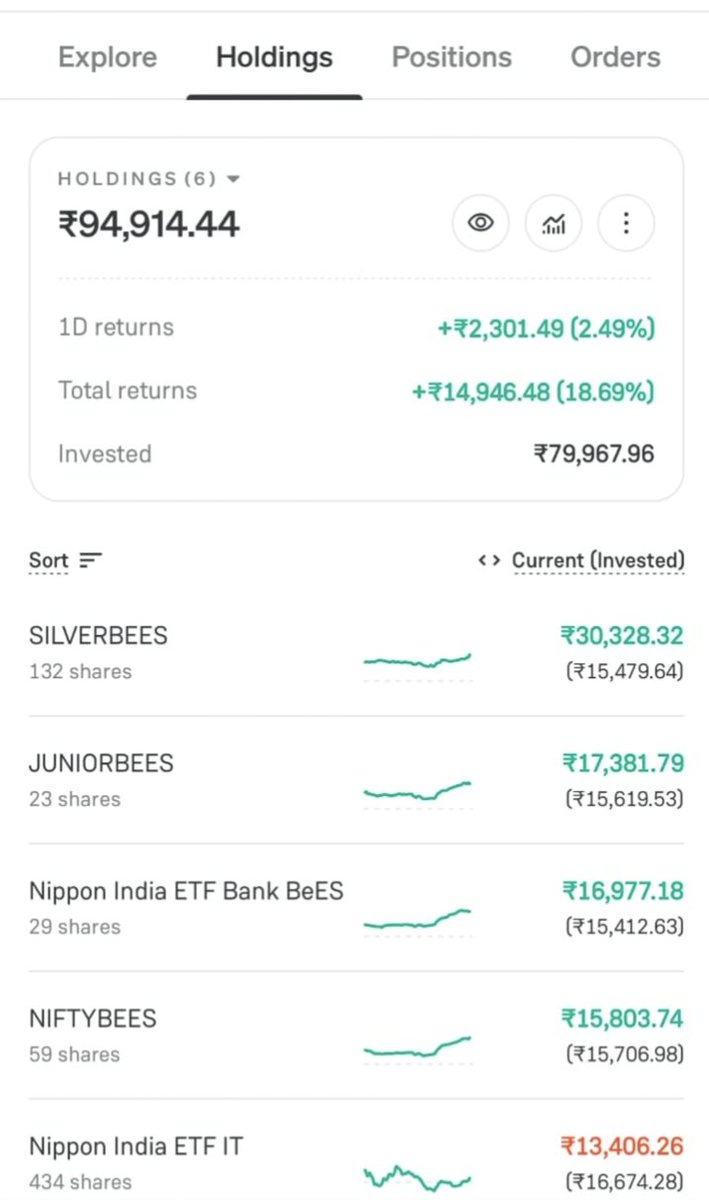Open the JUNIORBEES holding

(356, 780)
